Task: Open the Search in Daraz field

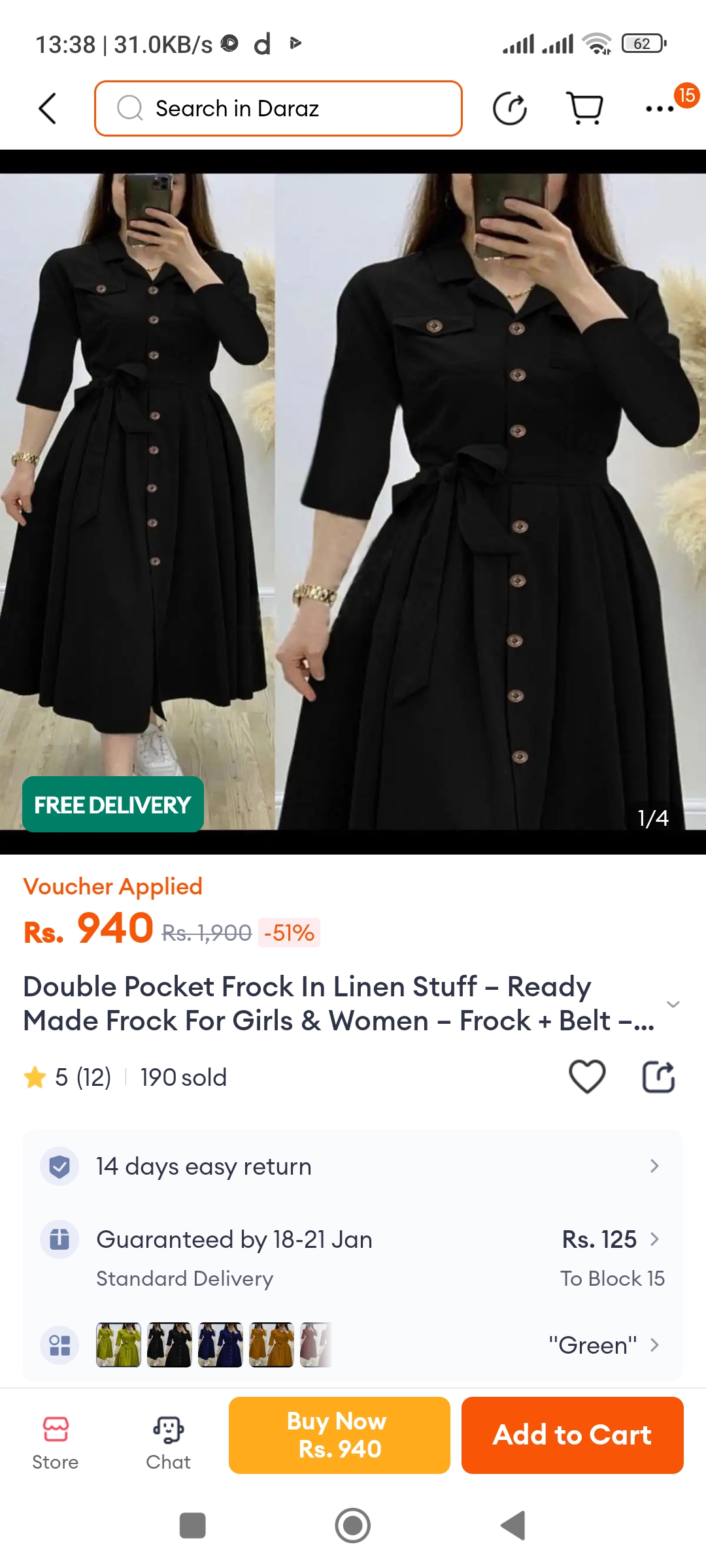Action: click(x=278, y=108)
